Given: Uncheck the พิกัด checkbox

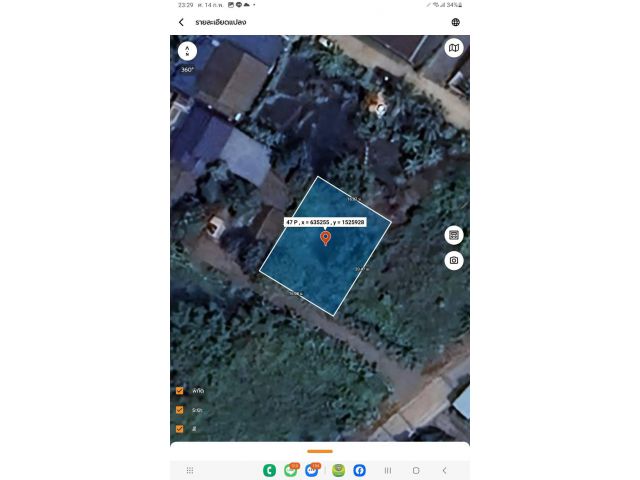Looking at the screenshot, I should tap(180, 391).
